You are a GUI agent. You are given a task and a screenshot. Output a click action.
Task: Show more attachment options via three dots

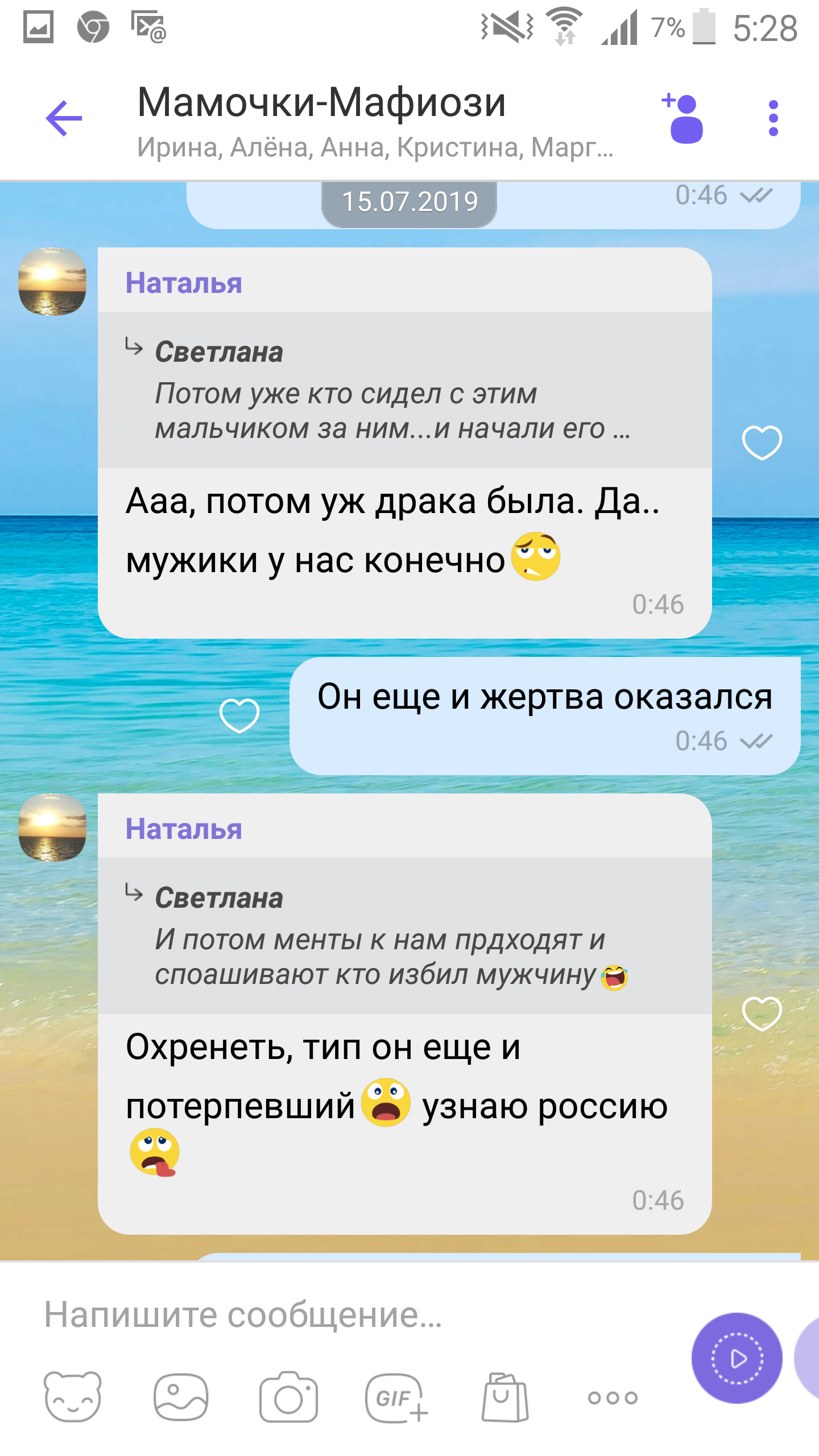[x=613, y=1397]
